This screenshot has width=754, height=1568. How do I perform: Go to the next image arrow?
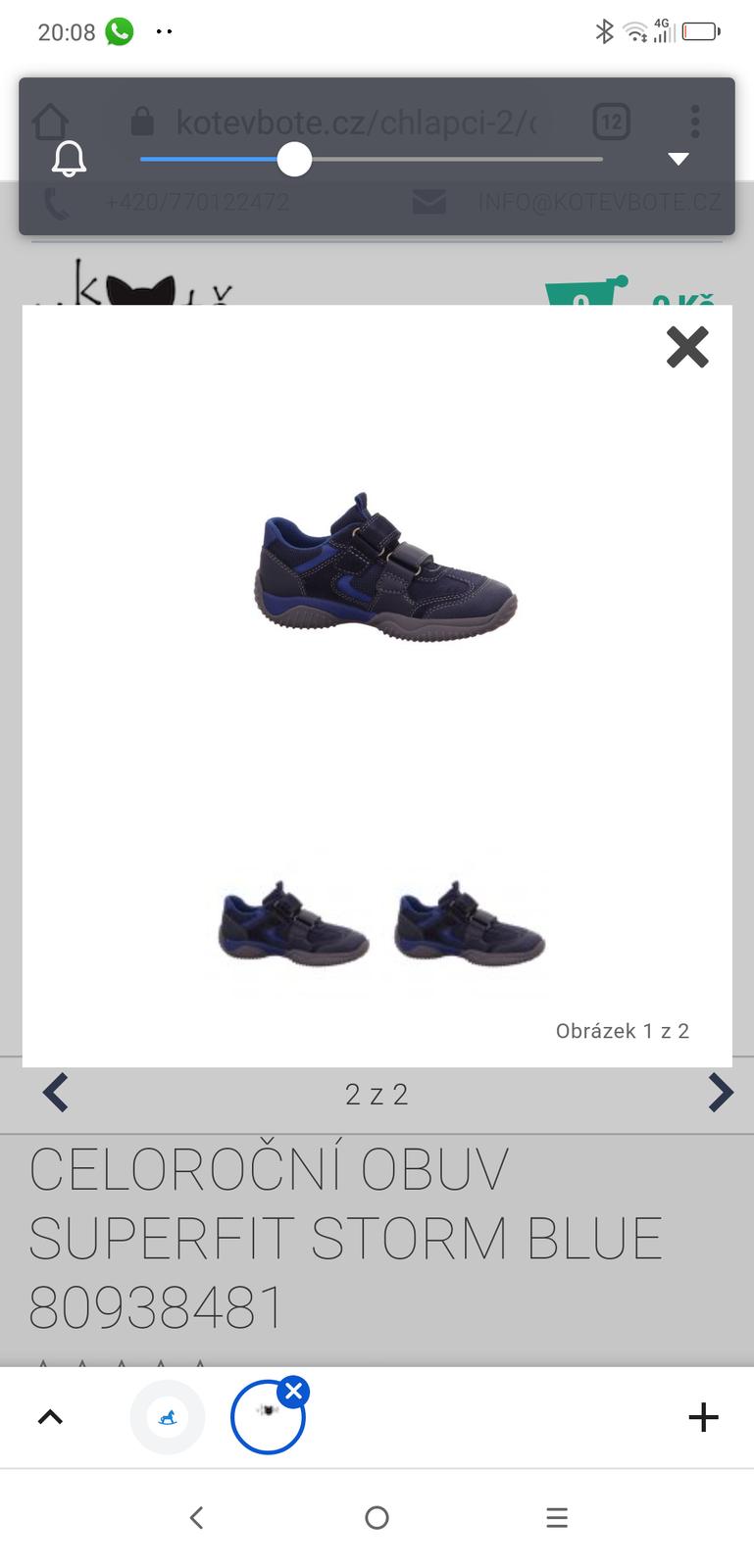[x=721, y=1093]
